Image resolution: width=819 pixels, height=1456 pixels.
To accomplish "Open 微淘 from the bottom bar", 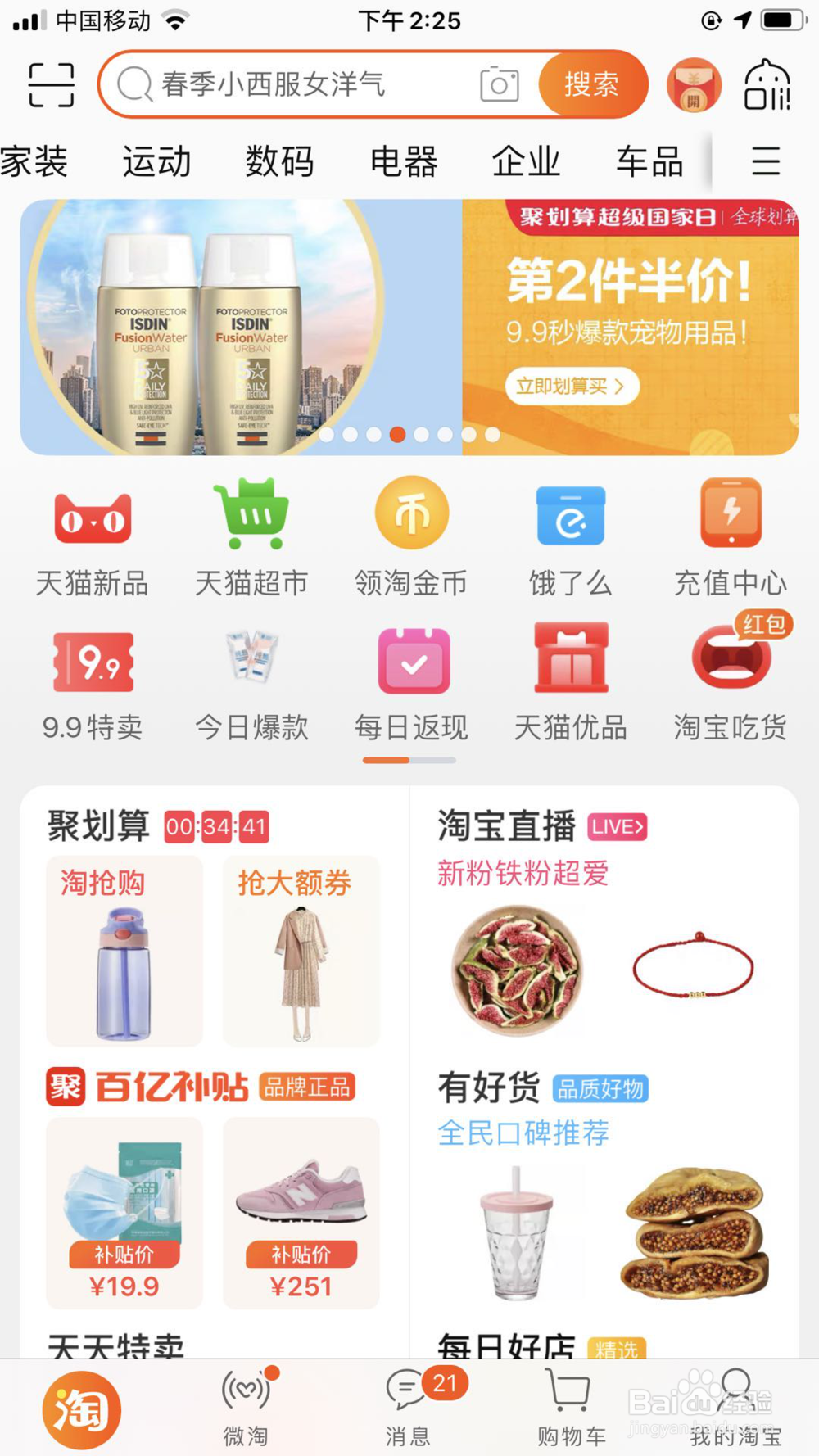I will click(245, 1404).
